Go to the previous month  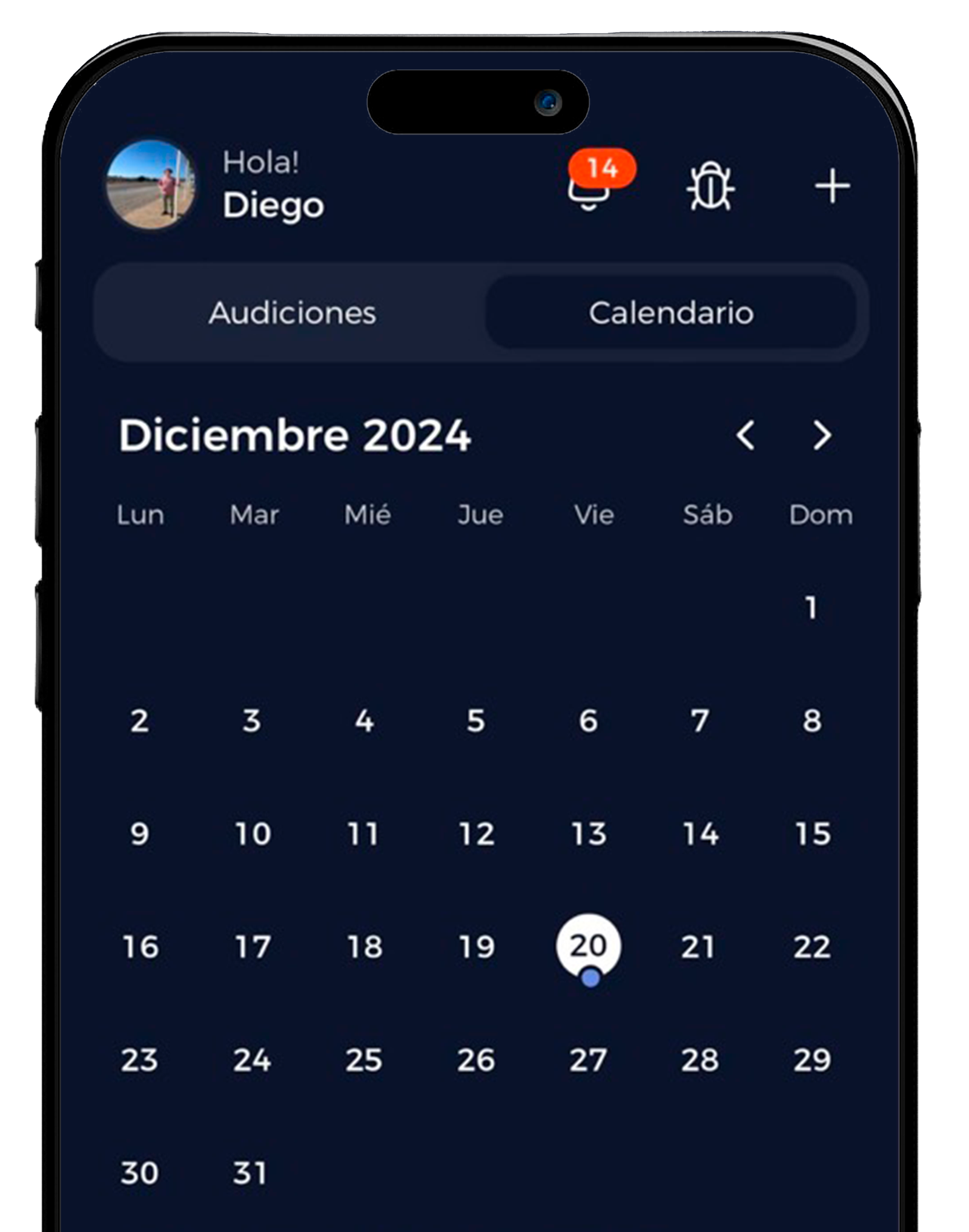[745, 435]
